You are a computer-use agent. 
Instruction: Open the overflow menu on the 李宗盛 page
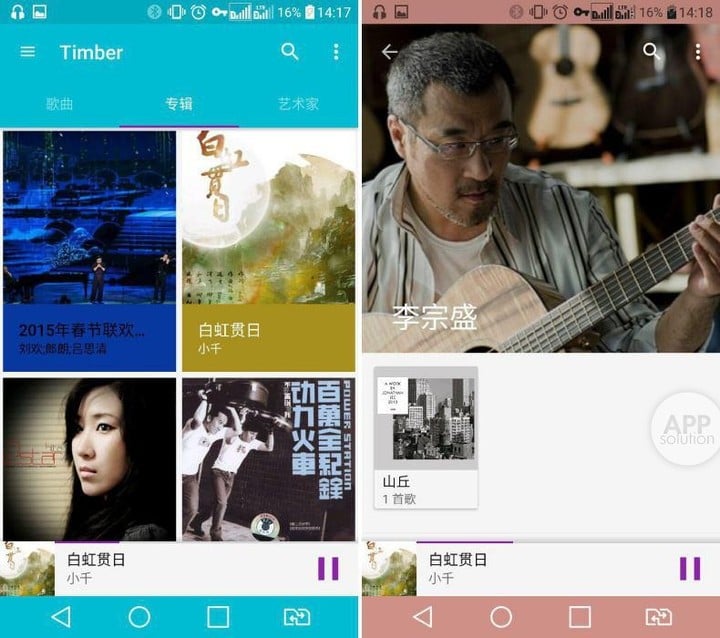pos(698,52)
